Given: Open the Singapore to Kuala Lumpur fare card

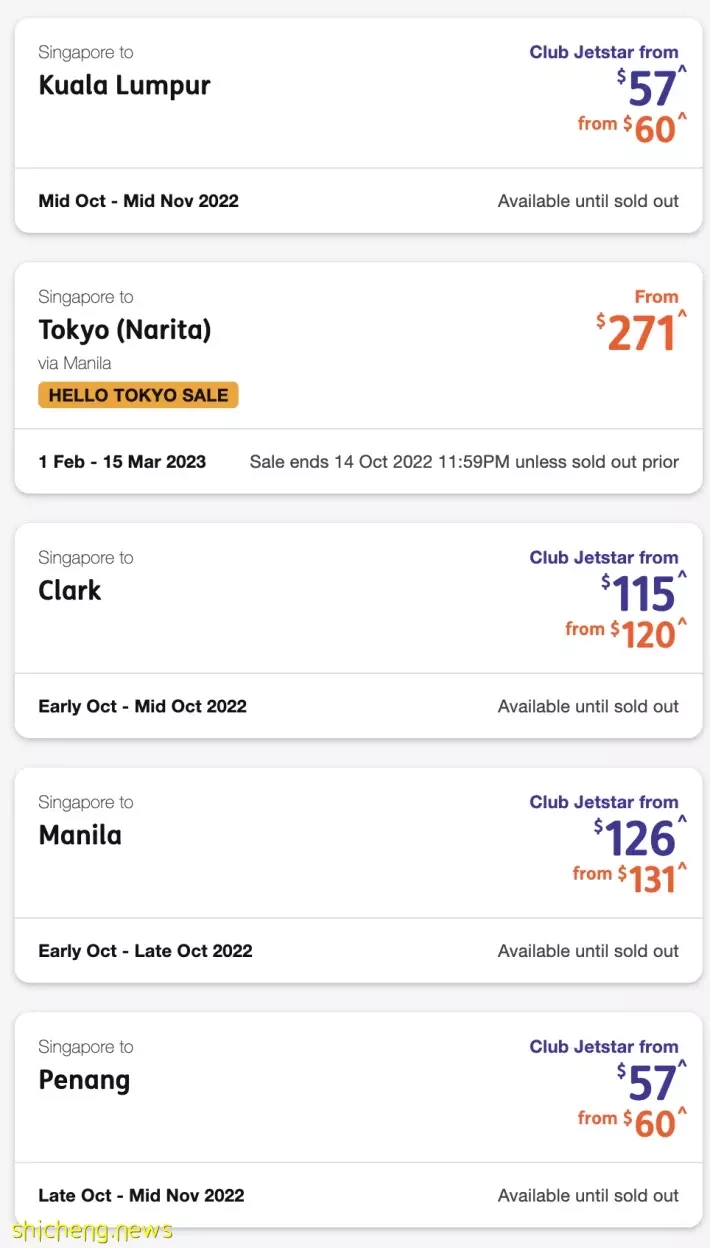Looking at the screenshot, I should [x=358, y=125].
